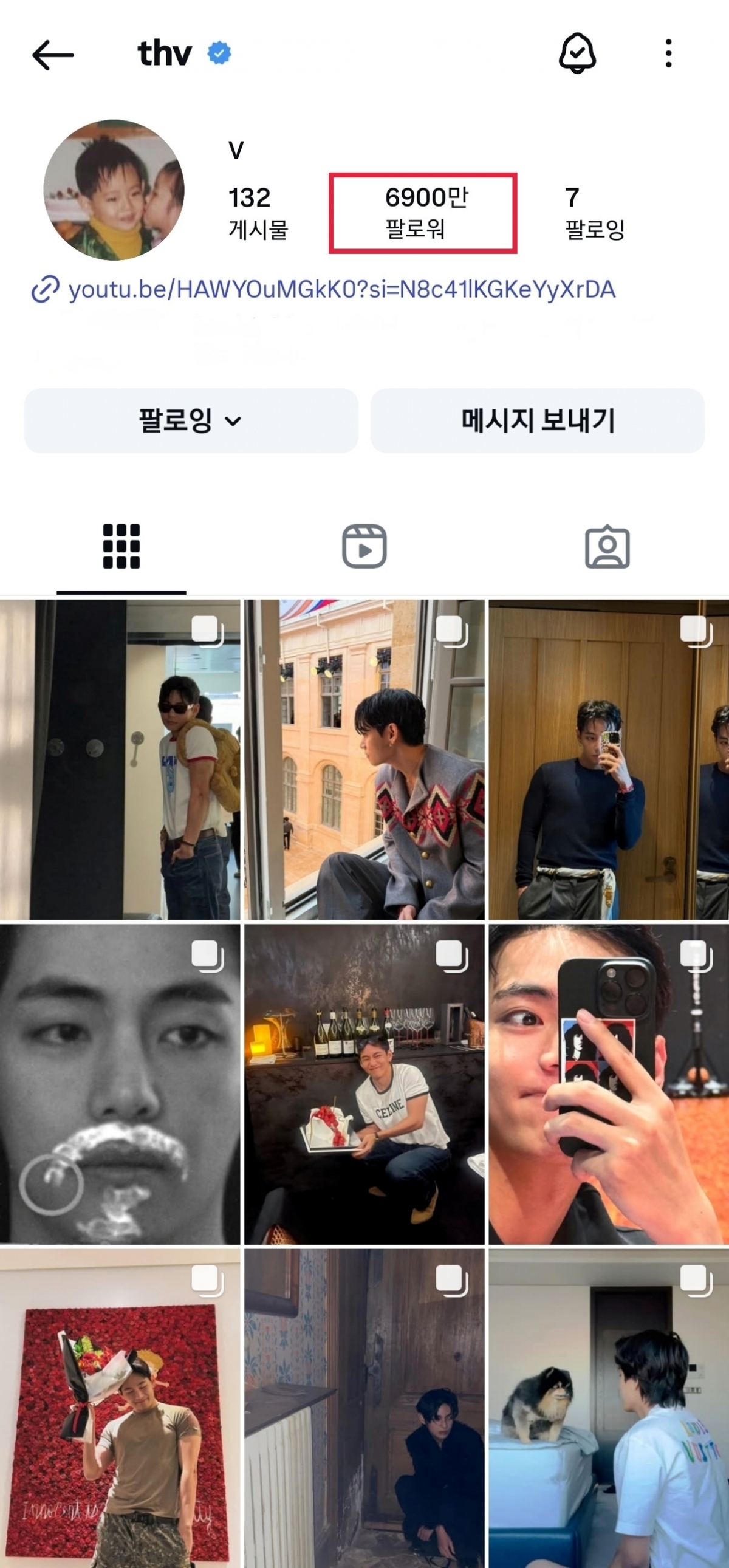Screen dimensions: 729x1568
Task: Open the mirror selfie by wooden door
Action: click(609, 759)
